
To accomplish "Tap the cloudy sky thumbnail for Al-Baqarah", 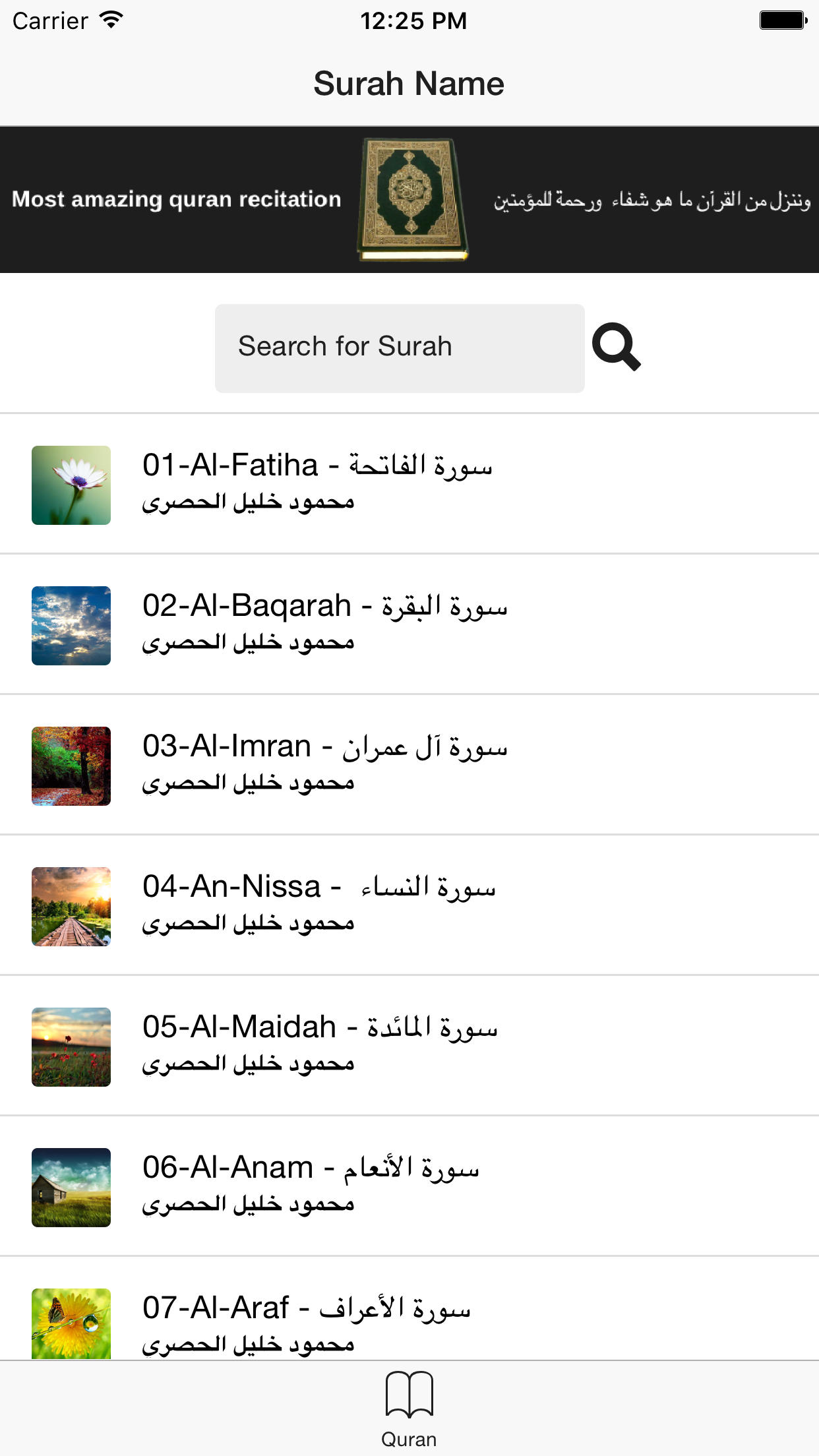I will 71,625.
